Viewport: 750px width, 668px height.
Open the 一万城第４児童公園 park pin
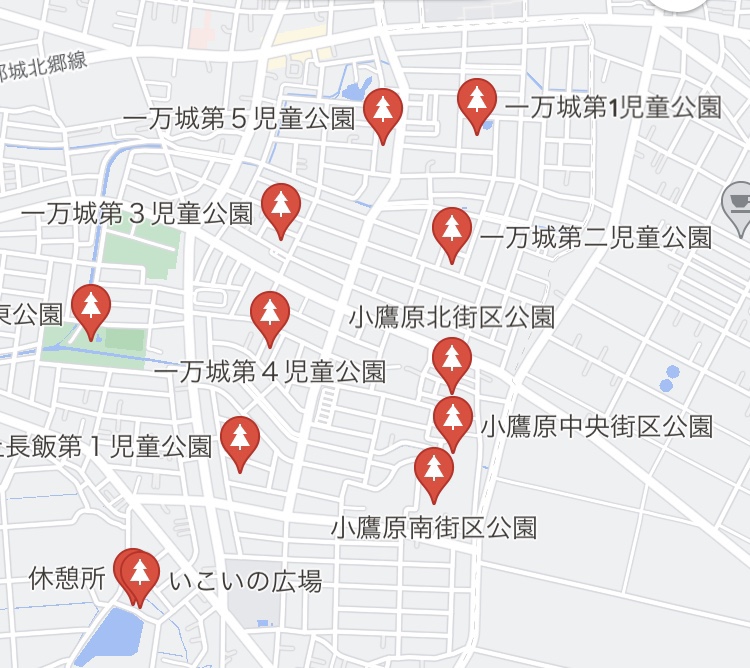269,314
